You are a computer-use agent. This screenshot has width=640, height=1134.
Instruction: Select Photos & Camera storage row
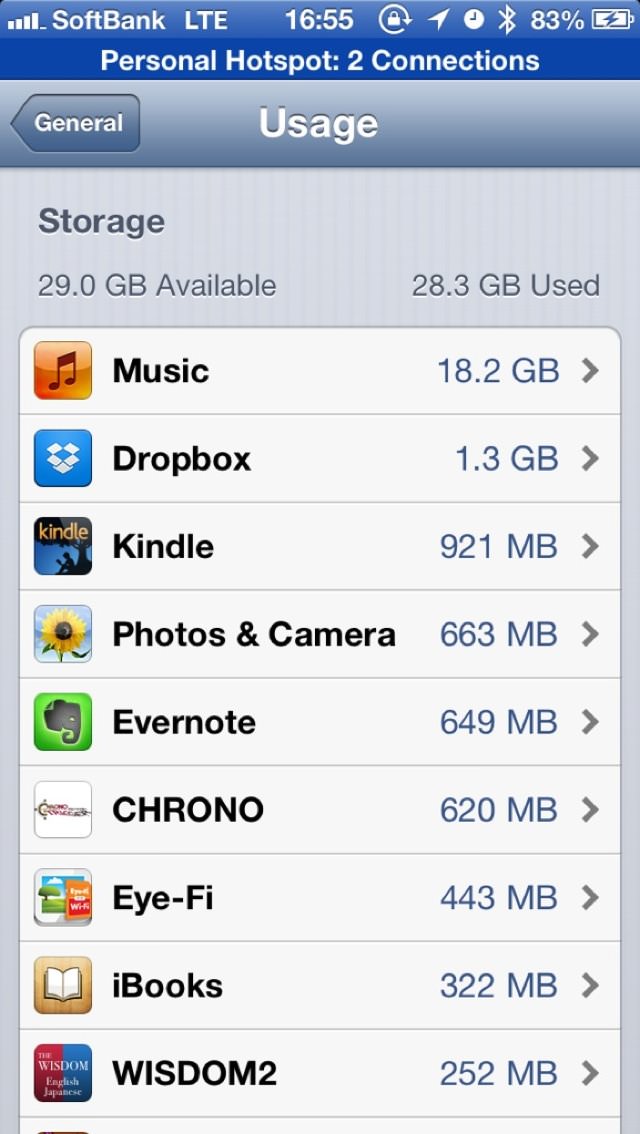pos(320,634)
